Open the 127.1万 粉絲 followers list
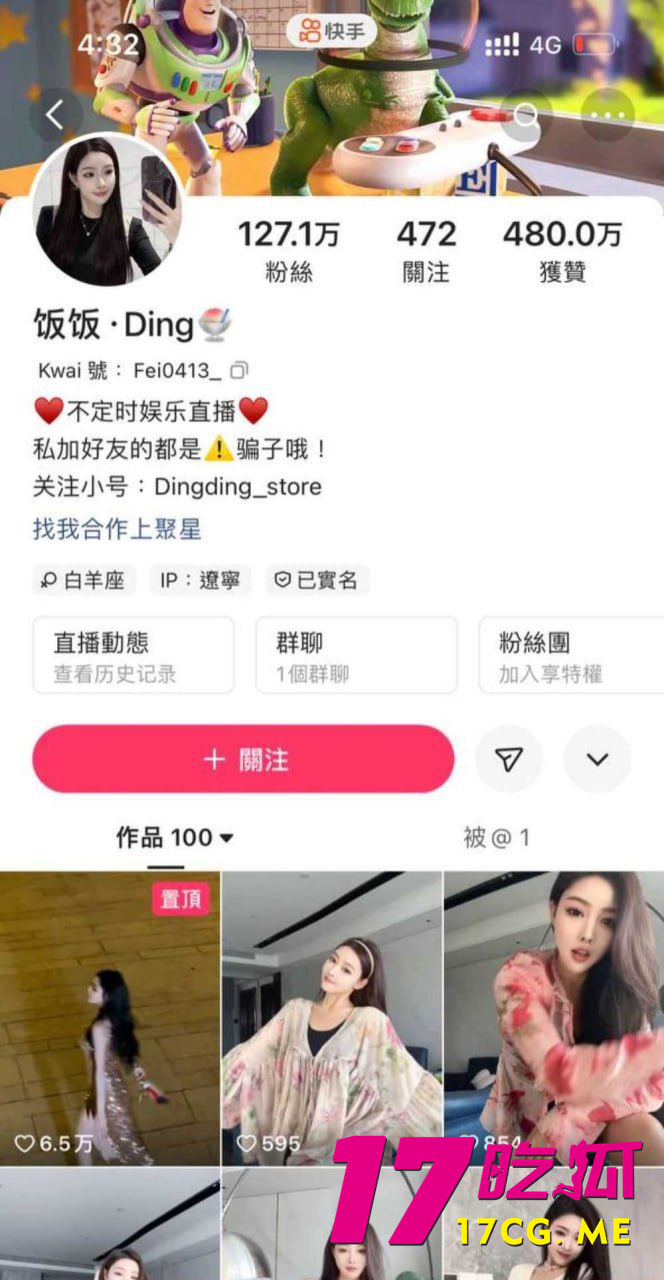The height and width of the screenshot is (1280, 664). pos(289,250)
